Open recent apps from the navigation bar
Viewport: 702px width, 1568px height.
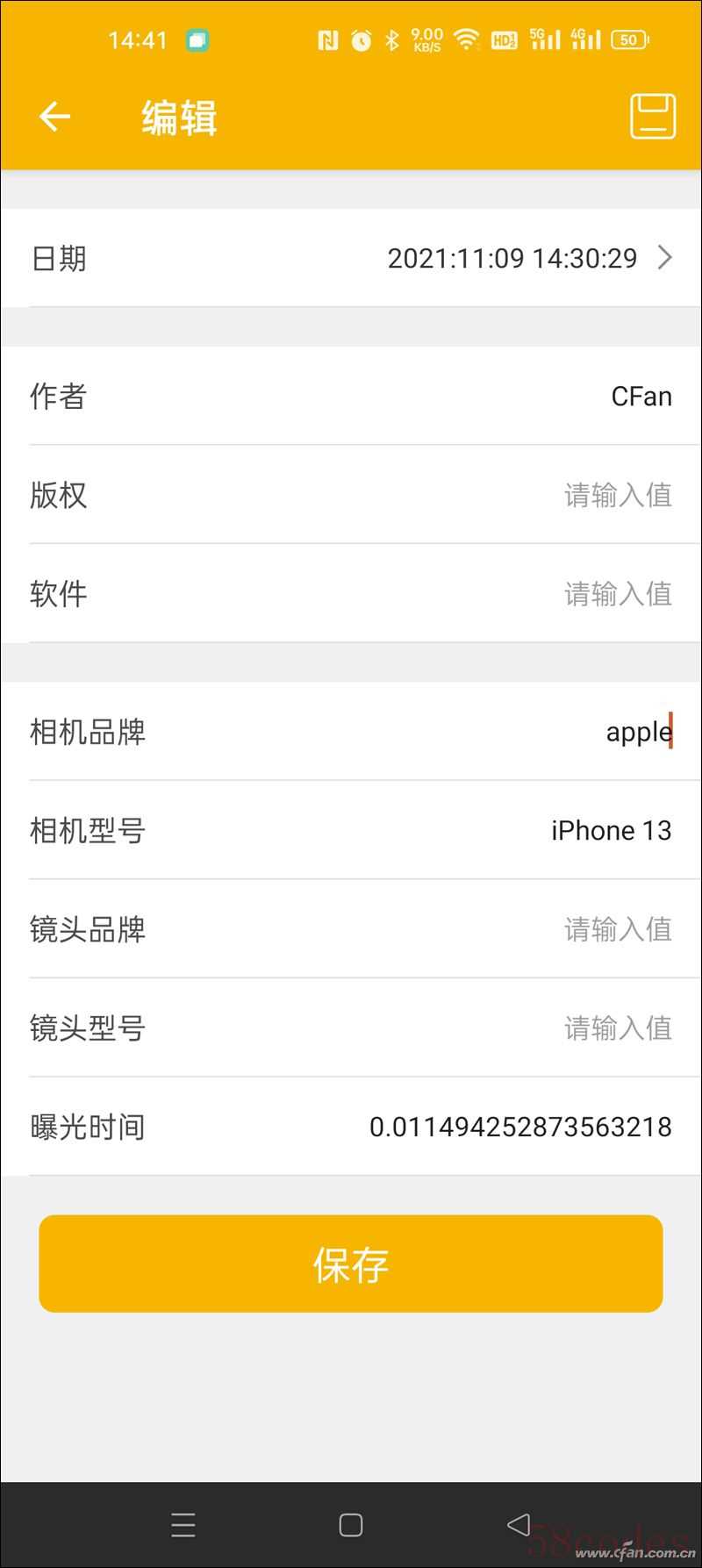[183, 1525]
